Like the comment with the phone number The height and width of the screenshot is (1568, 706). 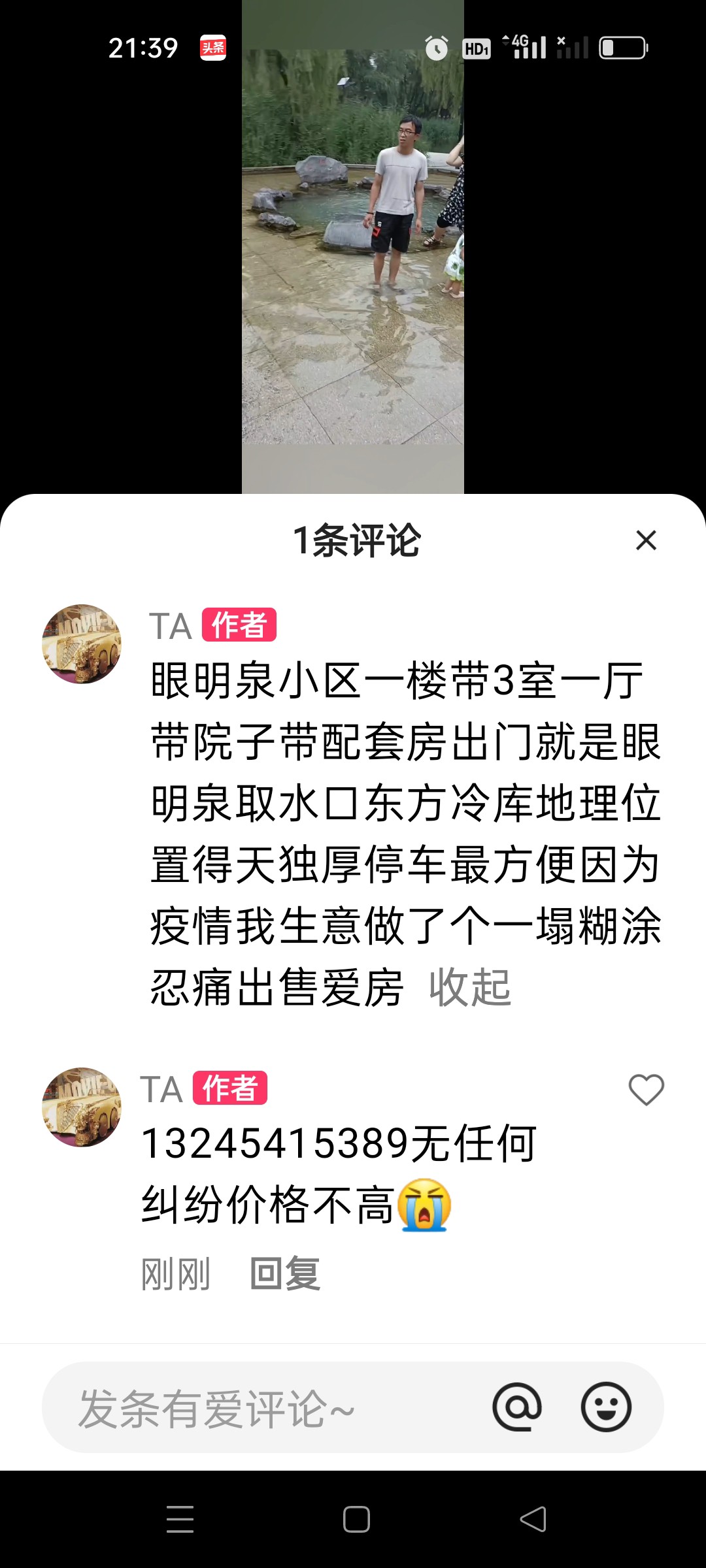tap(646, 1090)
